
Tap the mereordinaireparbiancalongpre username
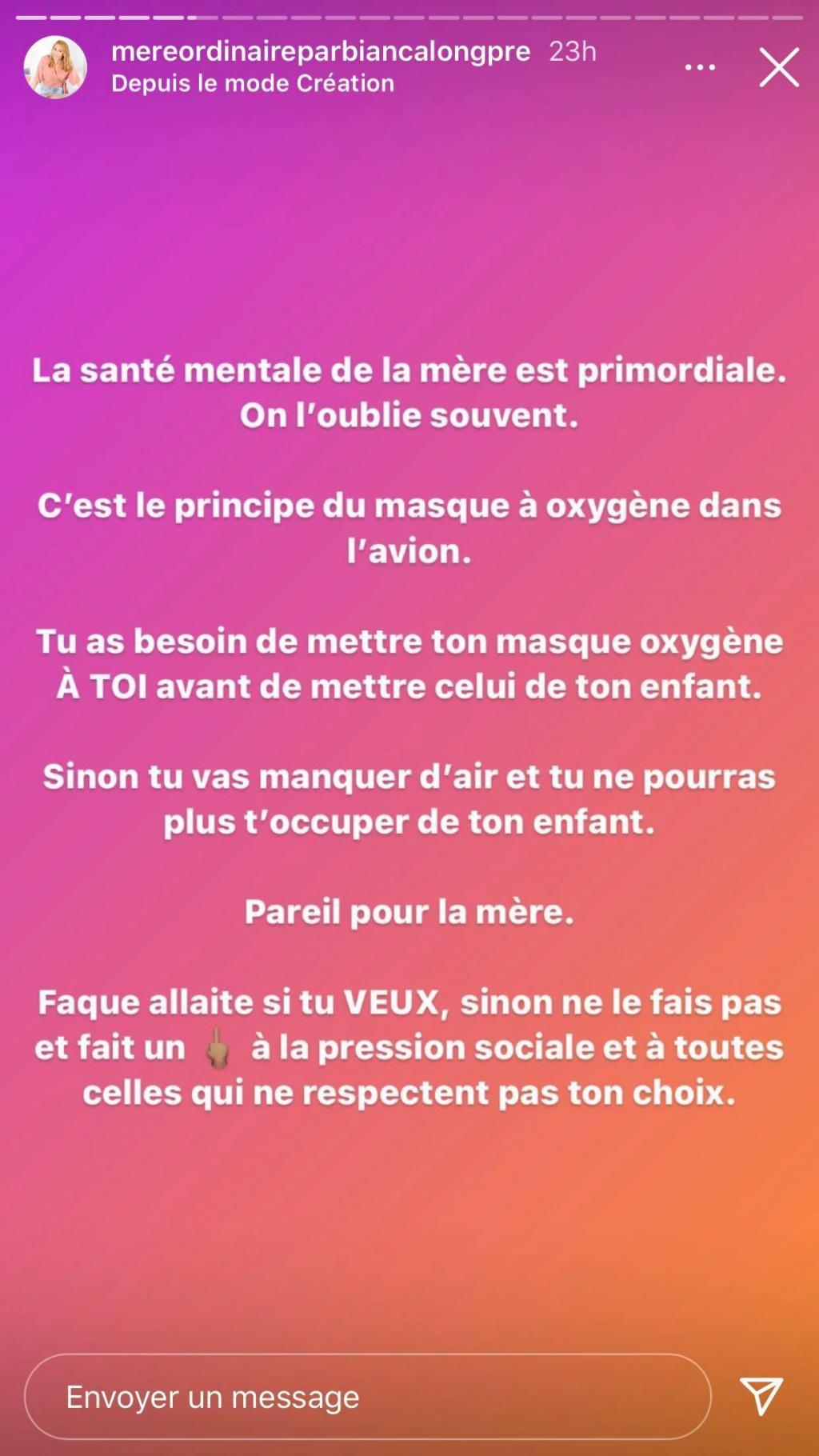click(321, 51)
